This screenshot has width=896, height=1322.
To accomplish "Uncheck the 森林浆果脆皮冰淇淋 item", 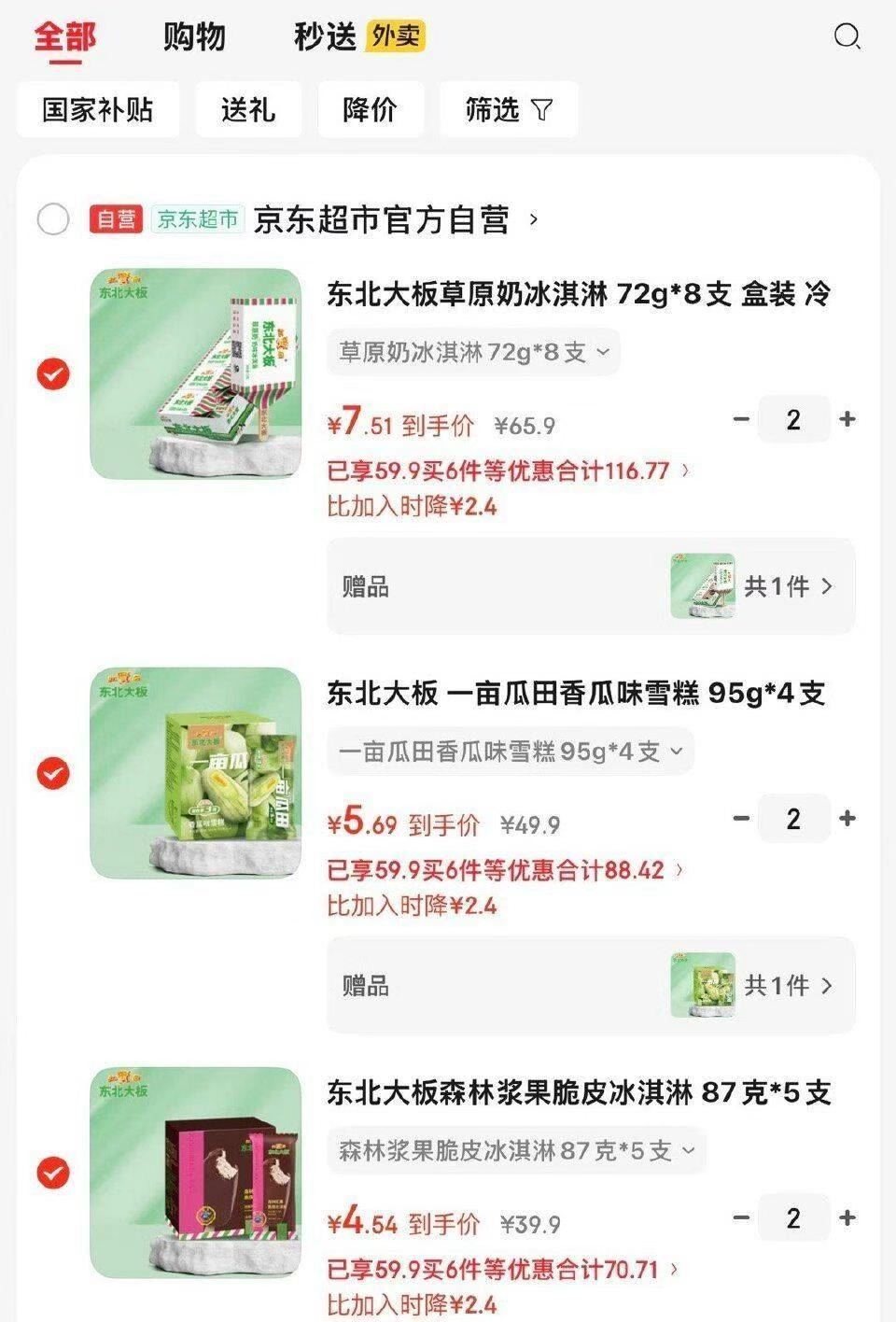I will pyautogui.click(x=52, y=1172).
